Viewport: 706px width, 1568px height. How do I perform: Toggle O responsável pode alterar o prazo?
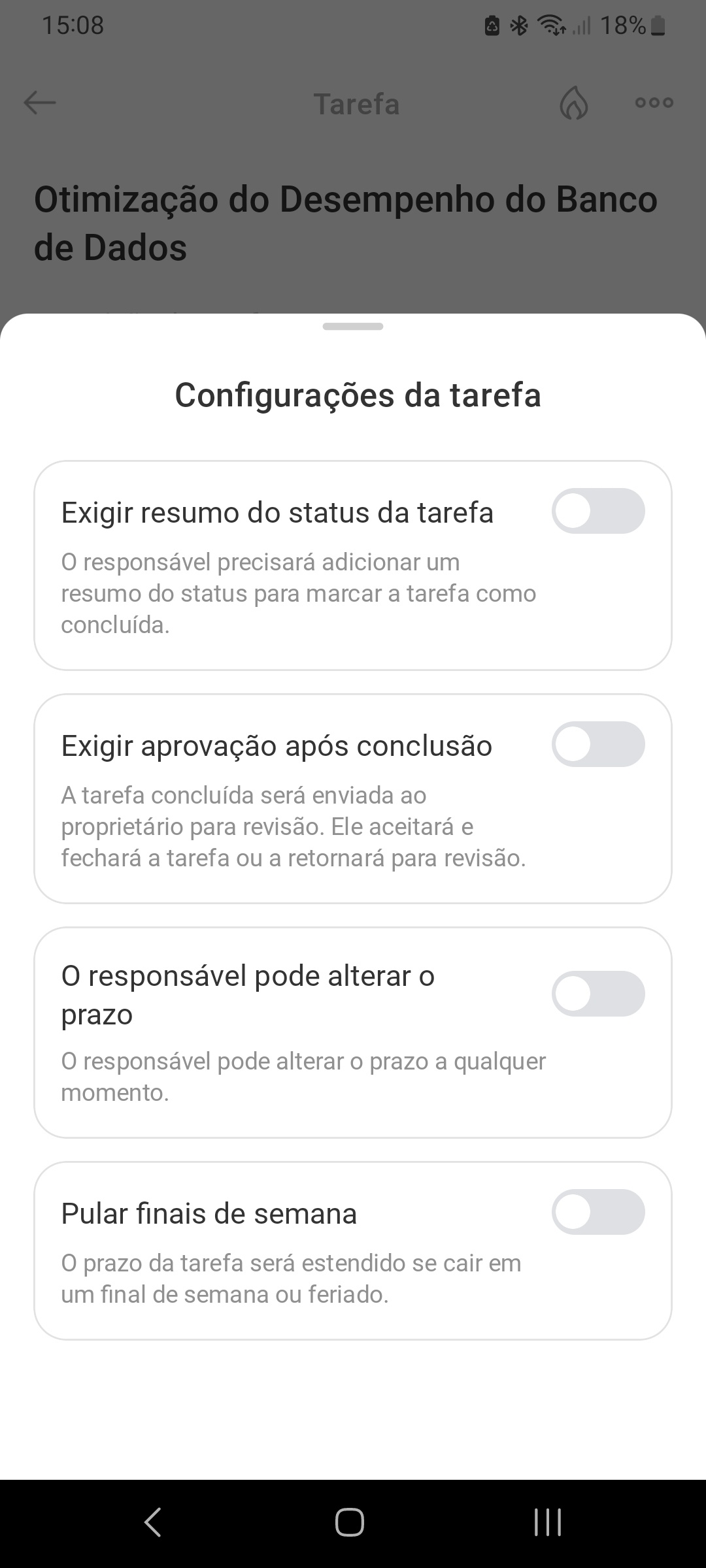[x=597, y=994]
